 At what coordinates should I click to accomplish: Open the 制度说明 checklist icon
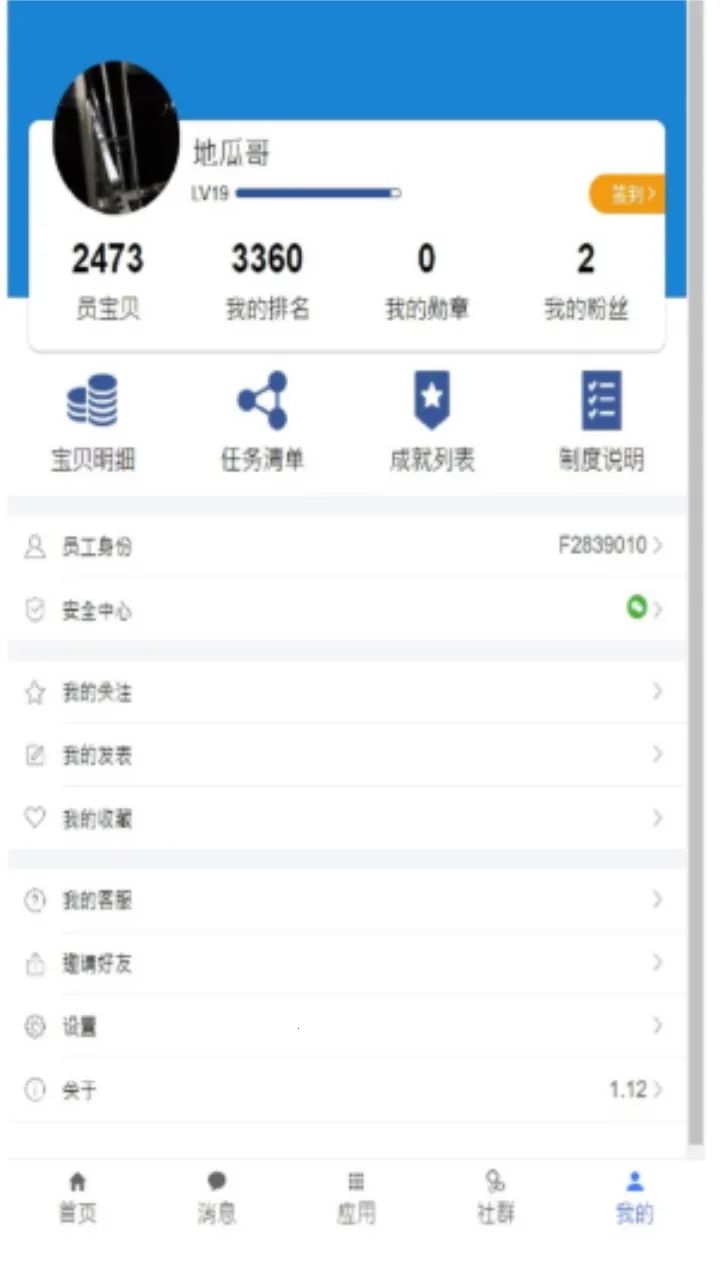599,400
